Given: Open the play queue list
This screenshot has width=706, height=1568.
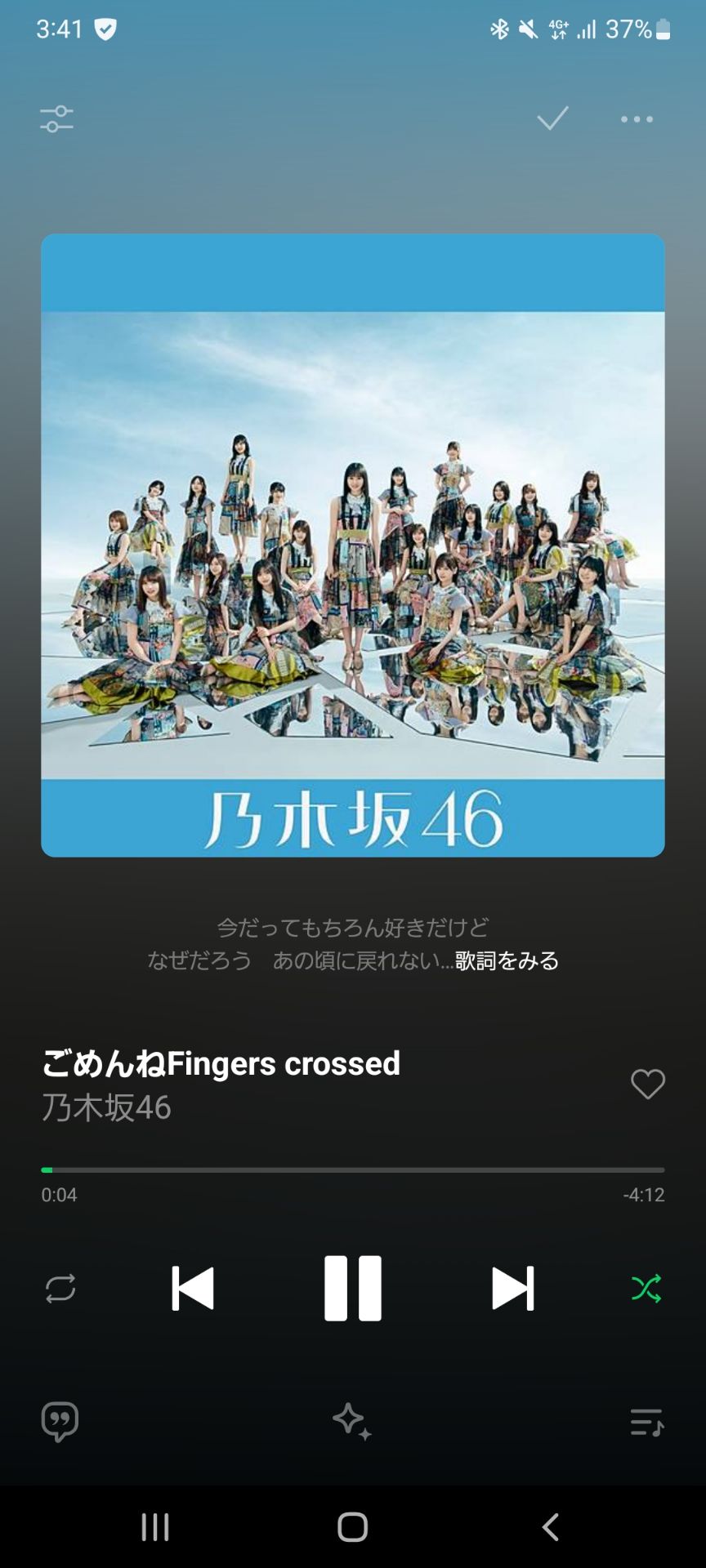Looking at the screenshot, I should coord(646,1422).
